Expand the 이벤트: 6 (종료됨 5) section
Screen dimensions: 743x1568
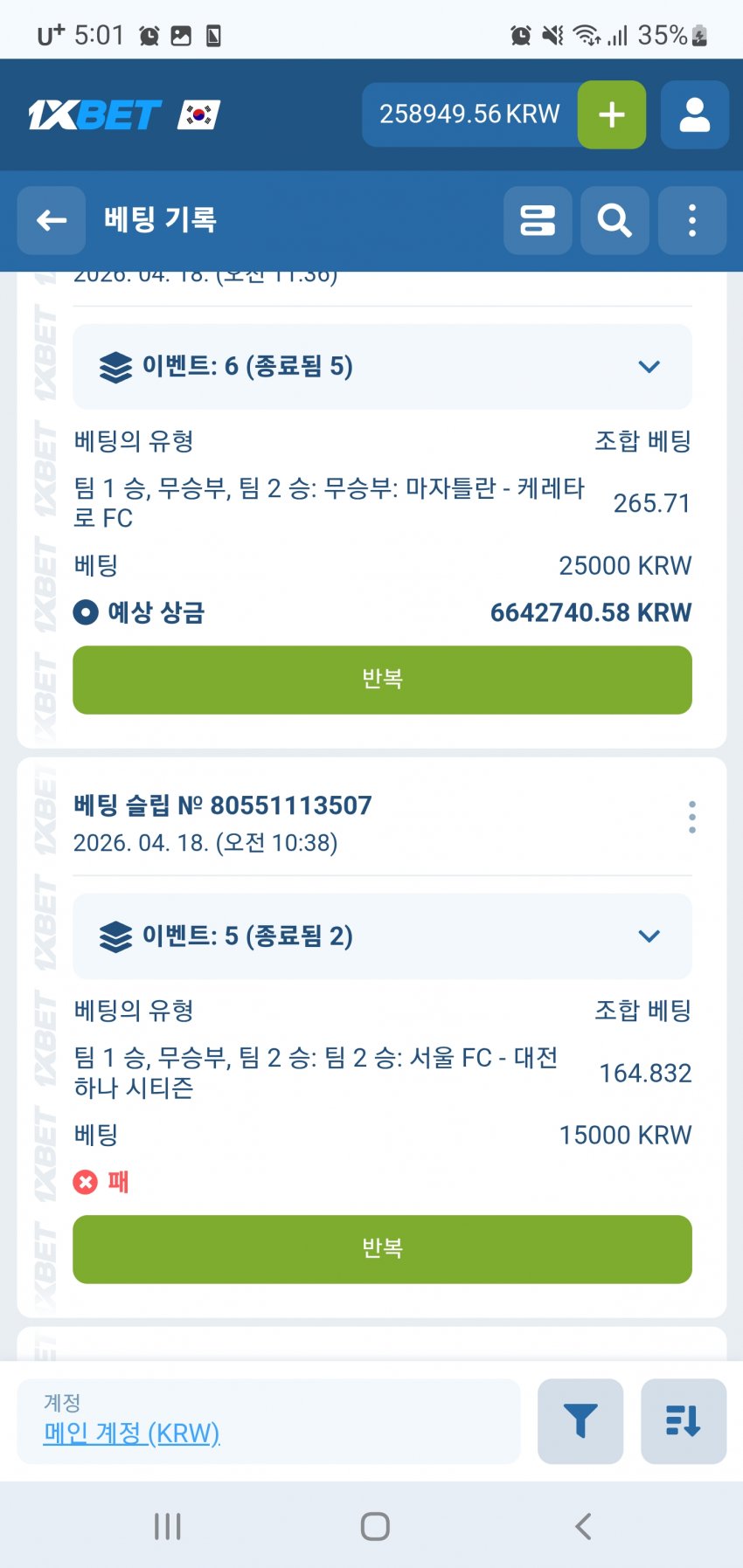(649, 367)
